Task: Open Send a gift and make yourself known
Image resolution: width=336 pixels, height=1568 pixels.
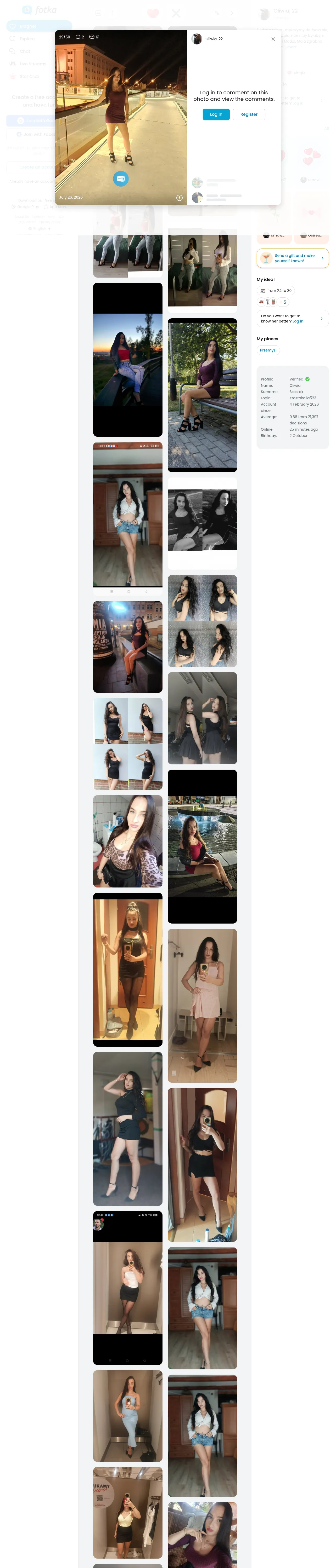Action: (x=293, y=258)
